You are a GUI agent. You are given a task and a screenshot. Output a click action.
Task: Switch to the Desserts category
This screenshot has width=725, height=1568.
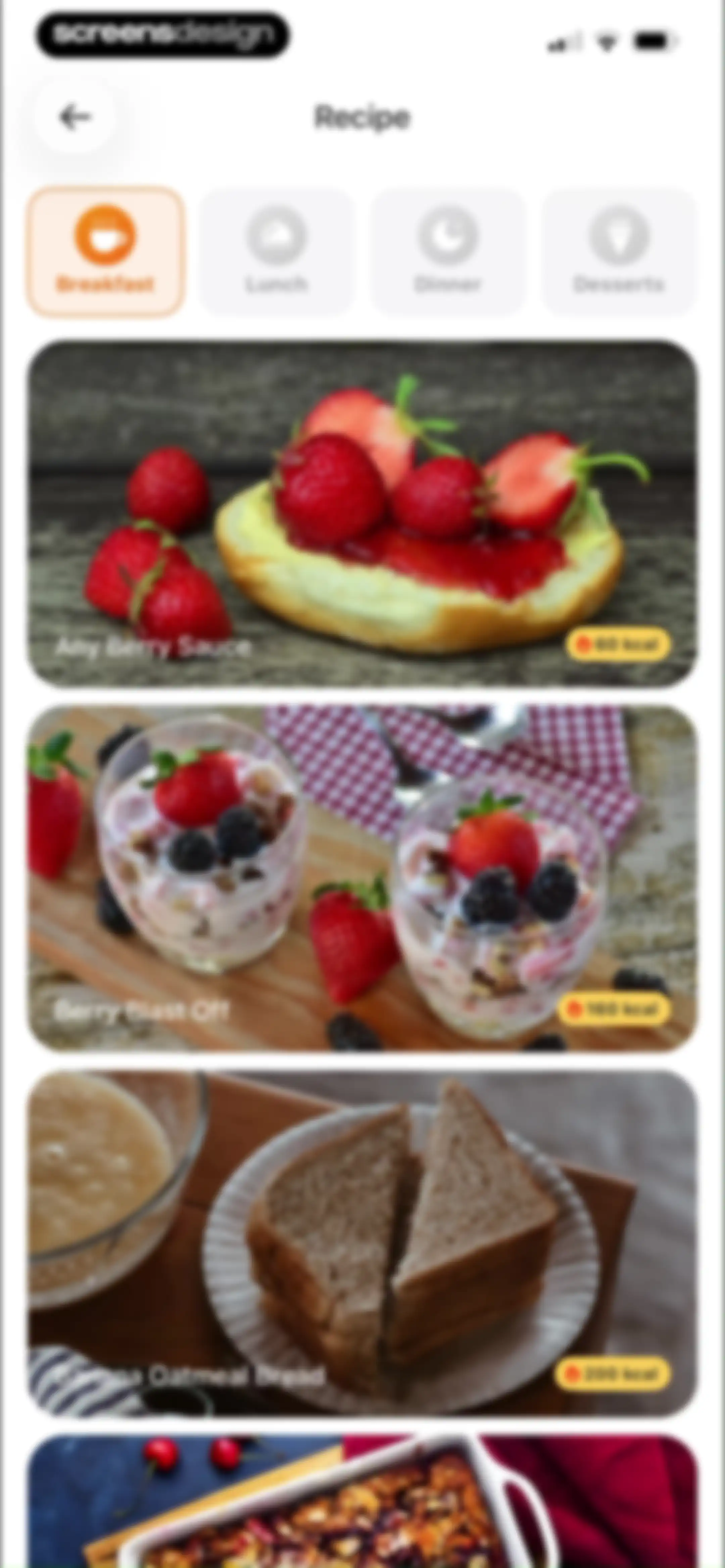point(619,251)
